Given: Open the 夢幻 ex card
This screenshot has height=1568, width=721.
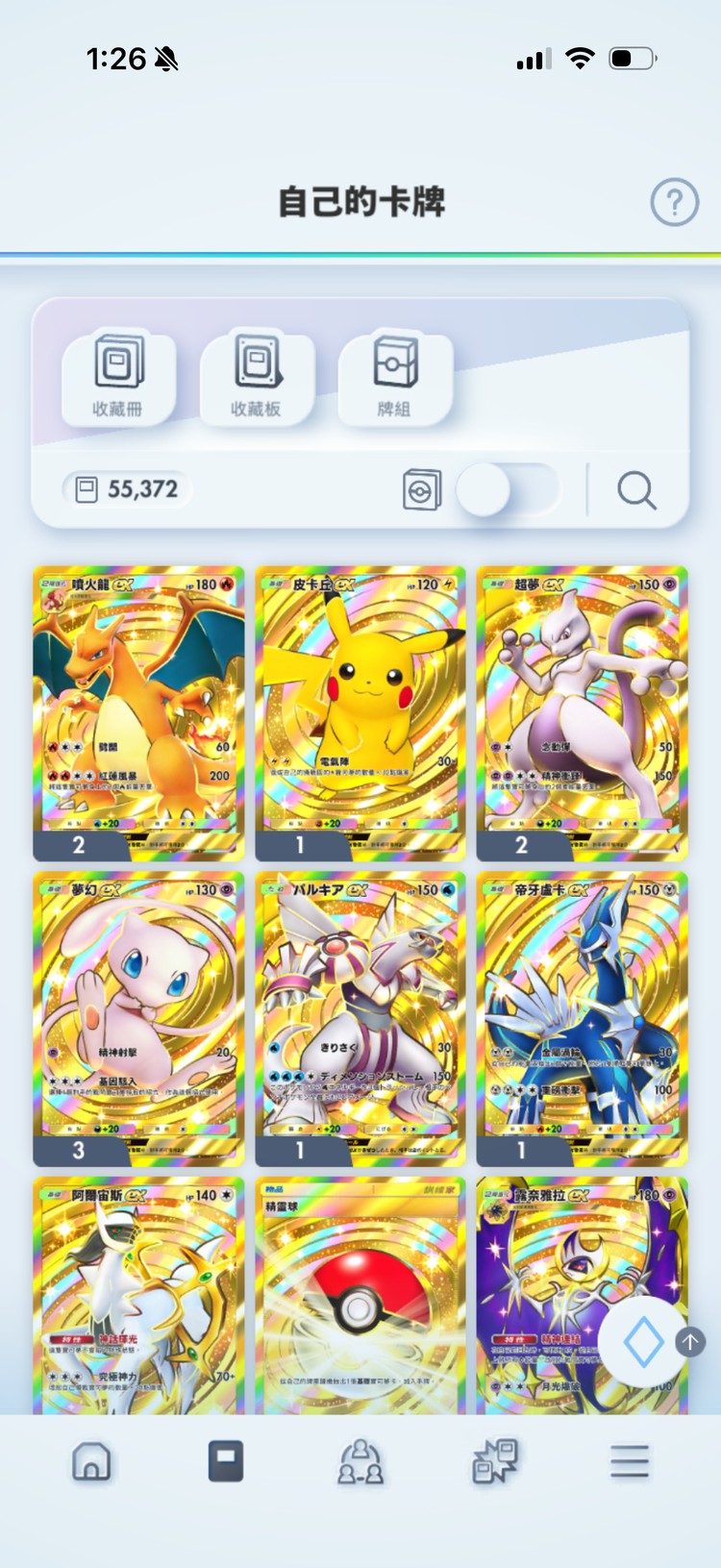Looking at the screenshot, I should click(x=138, y=1017).
